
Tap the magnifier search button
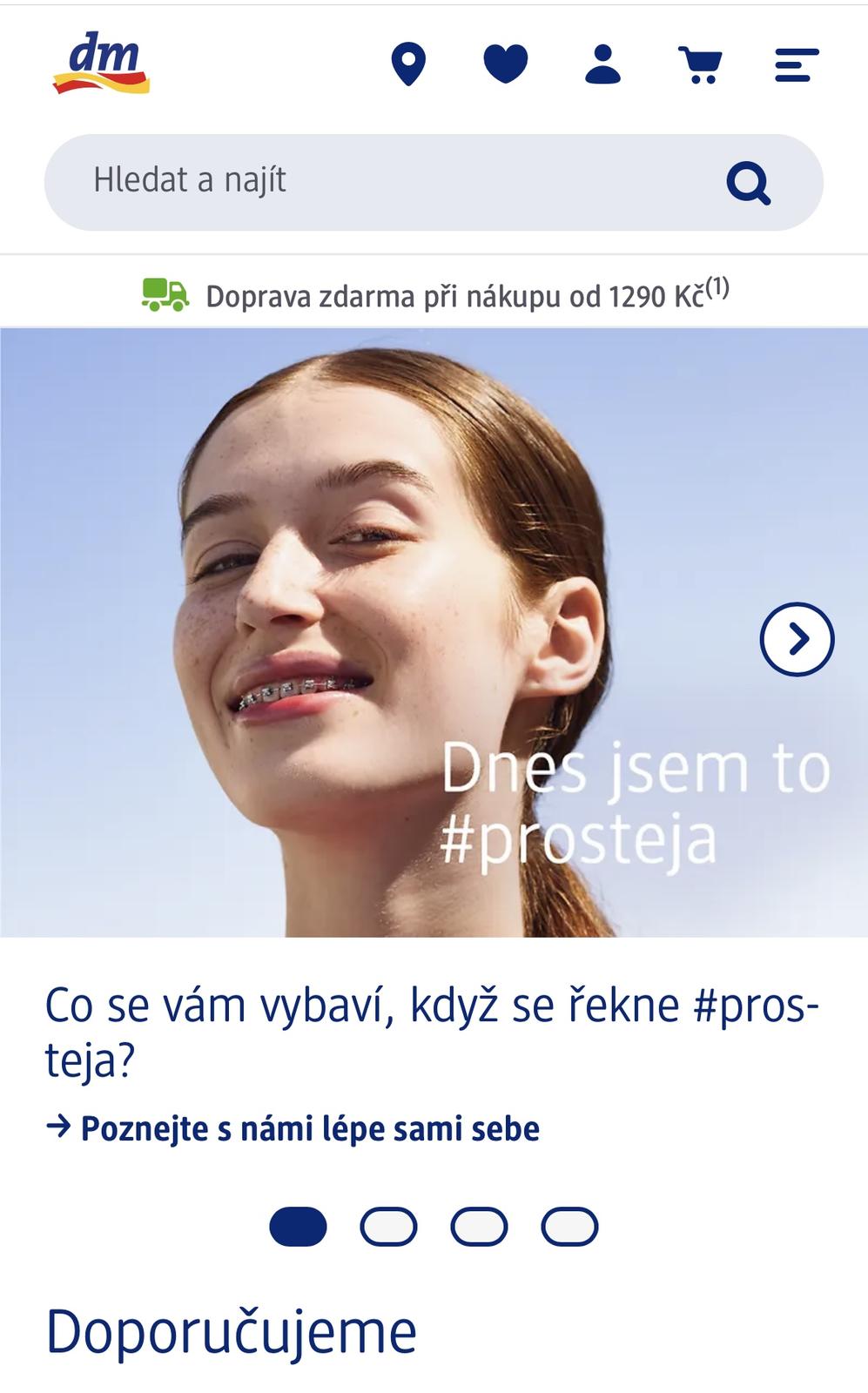tap(749, 183)
